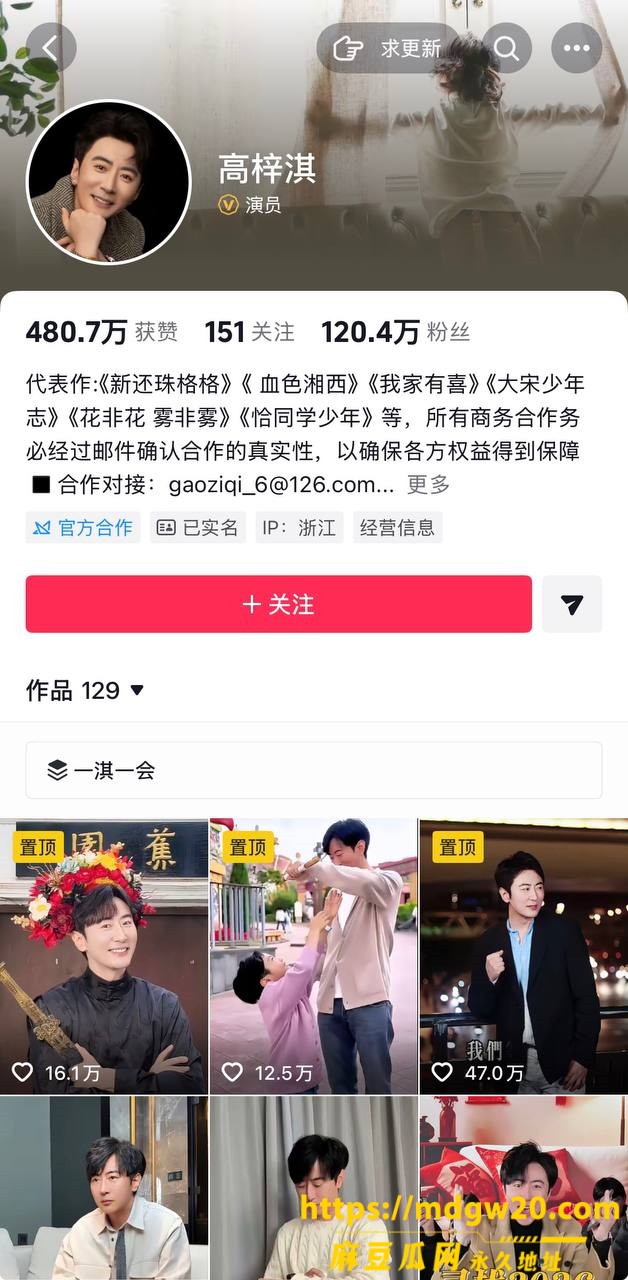View the profile avatar photo
The height and width of the screenshot is (1280, 628).
(x=108, y=183)
